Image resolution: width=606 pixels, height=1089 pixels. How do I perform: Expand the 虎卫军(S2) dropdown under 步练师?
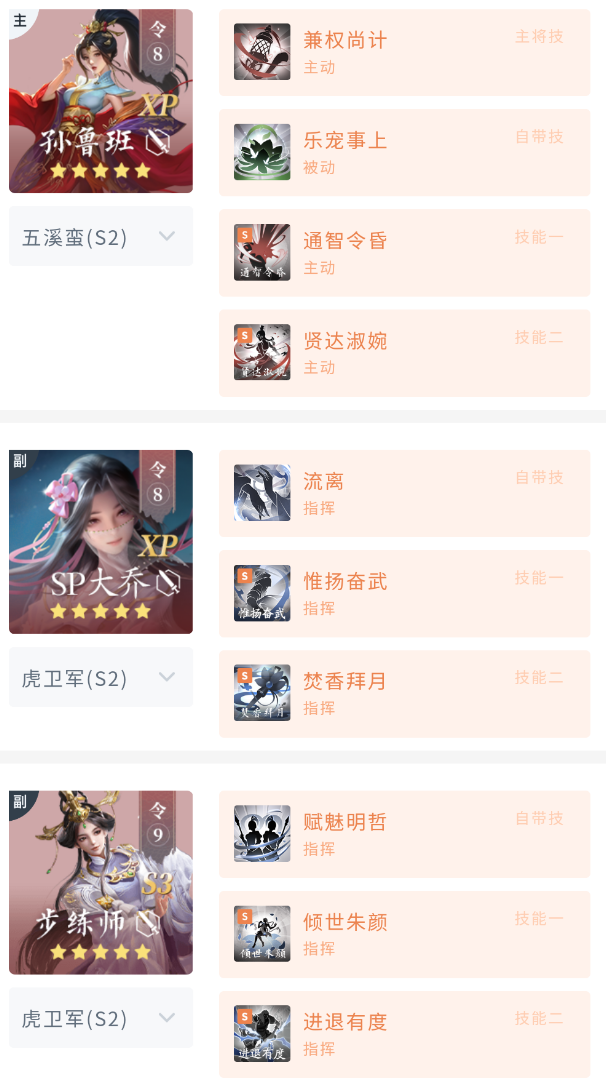point(101,1017)
